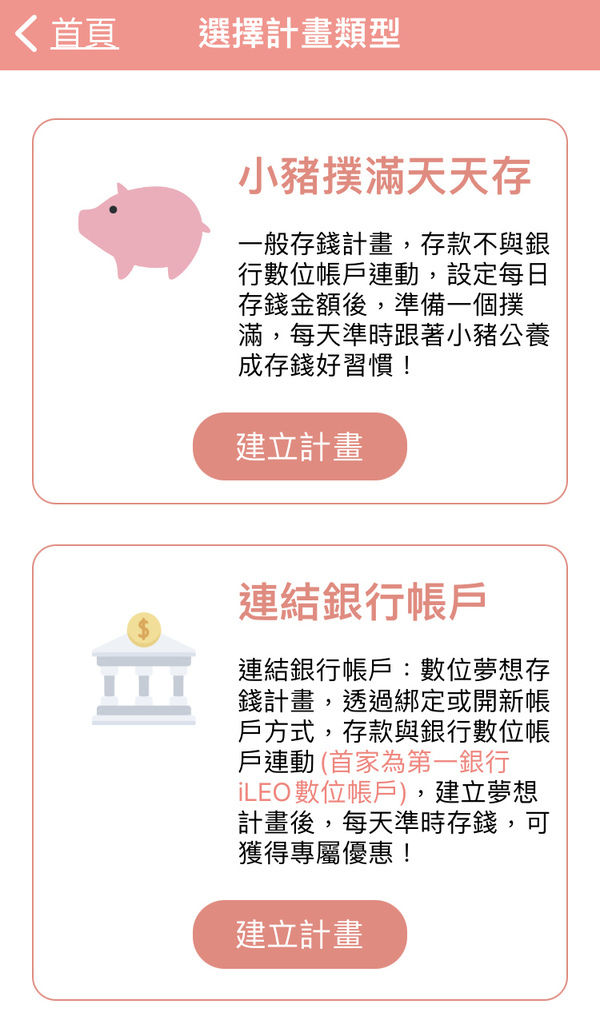
Task: Go back to 首頁
Action: (x=68, y=34)
